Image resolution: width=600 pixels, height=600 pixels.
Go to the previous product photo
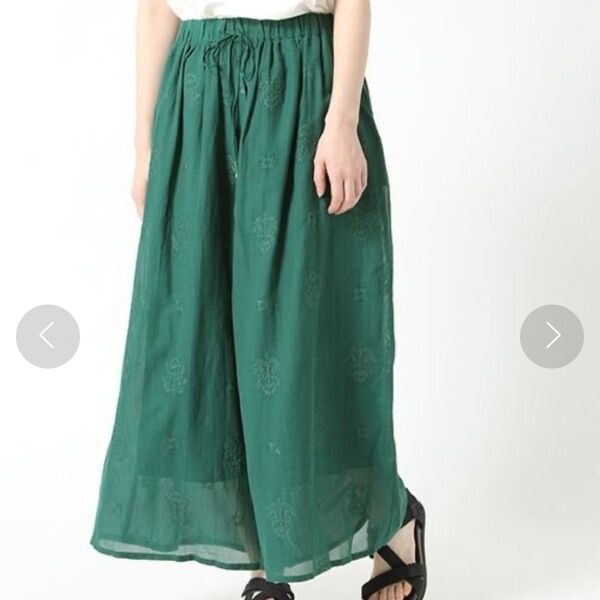click(x=47, y=336)
